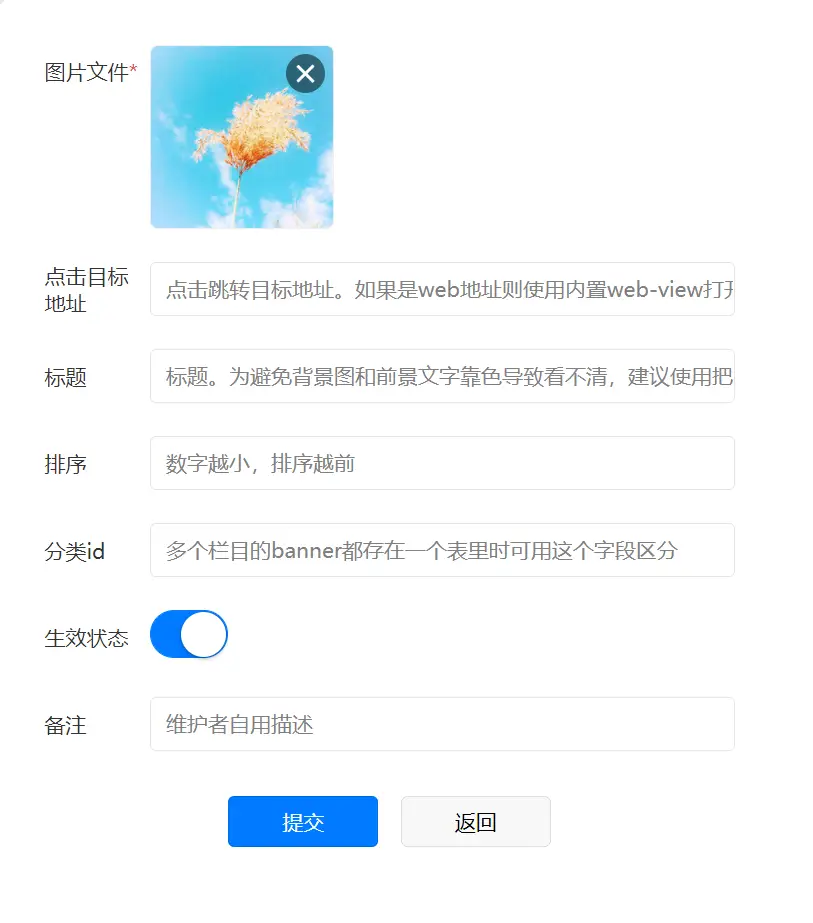813x923 pixels.
Task: Go back using the 返回 button
Action: pos(475,822)
